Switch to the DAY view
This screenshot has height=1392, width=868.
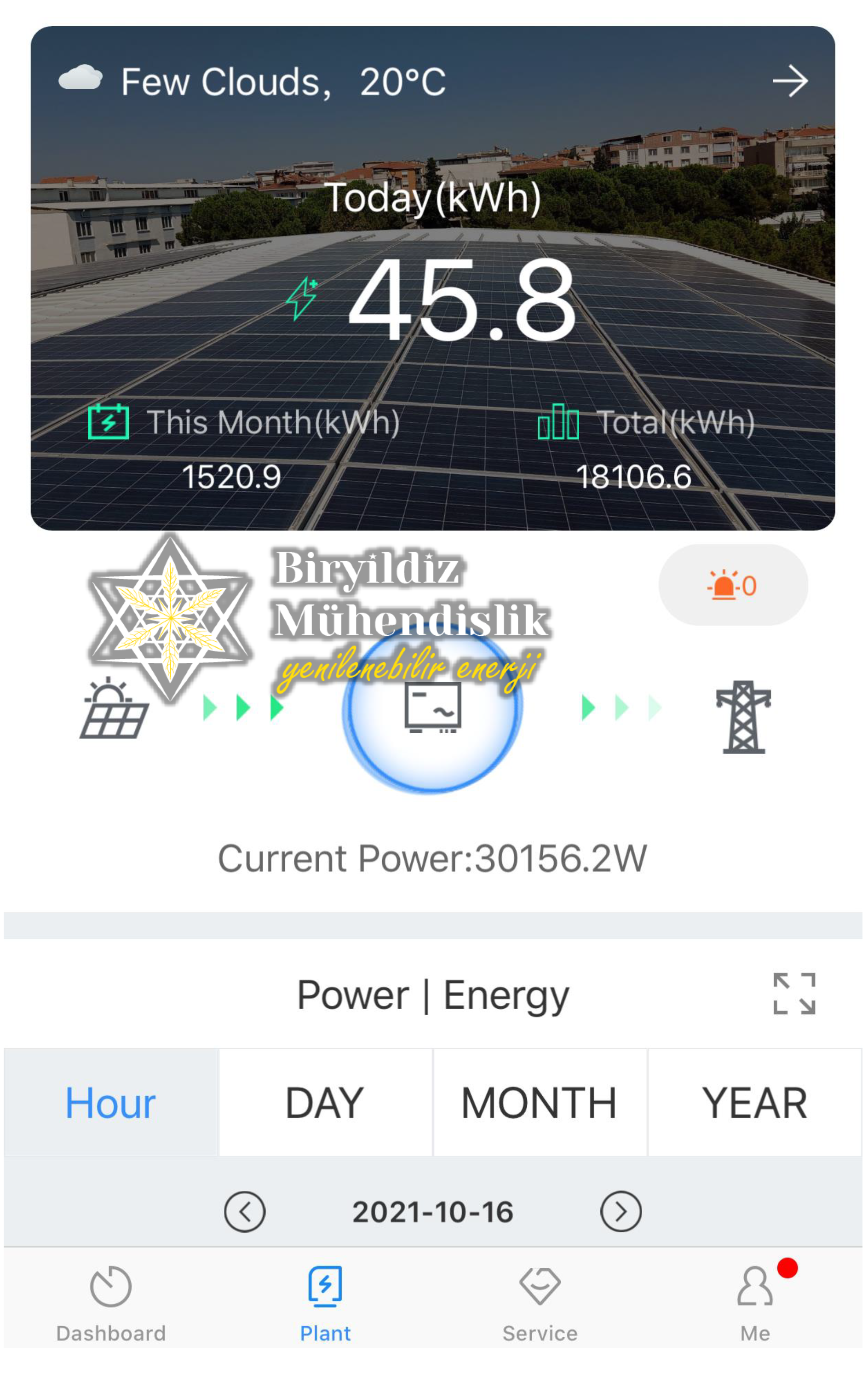(325, 1103)
